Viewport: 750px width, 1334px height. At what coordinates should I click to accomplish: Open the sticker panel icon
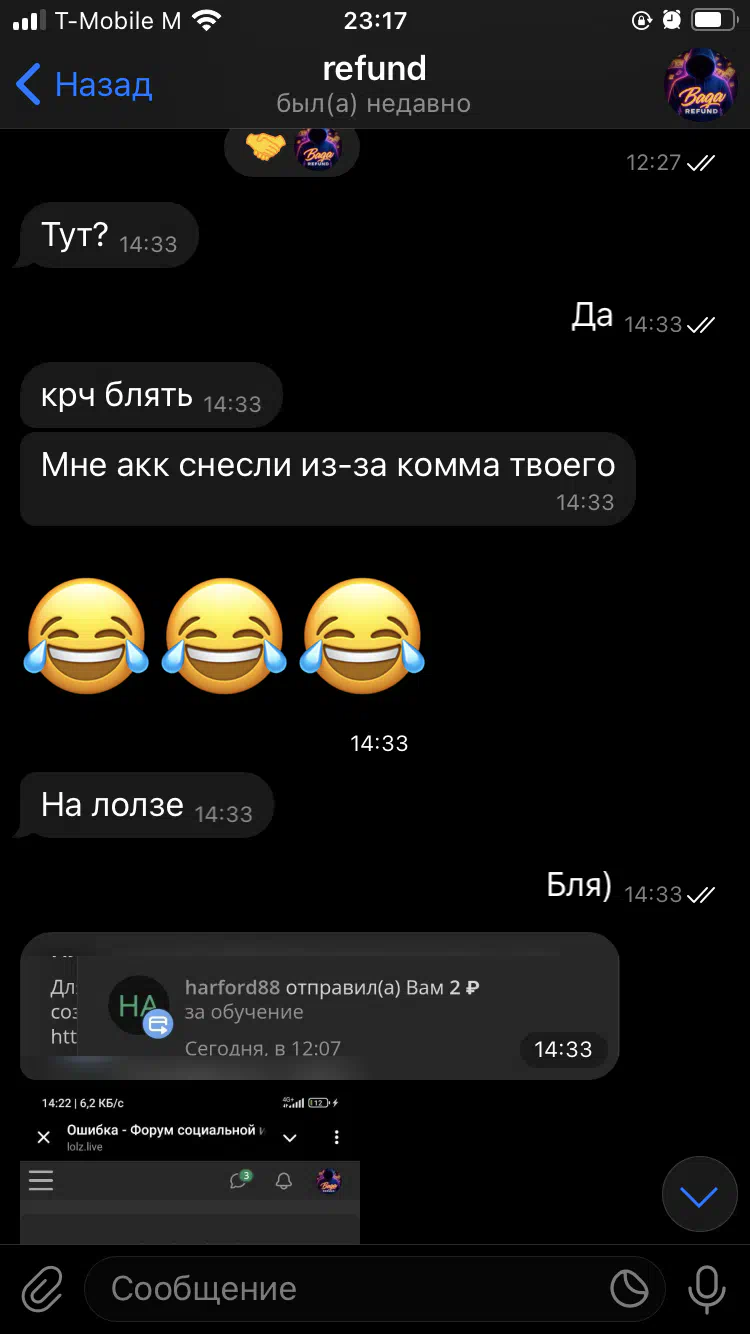tap(630, 1289)
